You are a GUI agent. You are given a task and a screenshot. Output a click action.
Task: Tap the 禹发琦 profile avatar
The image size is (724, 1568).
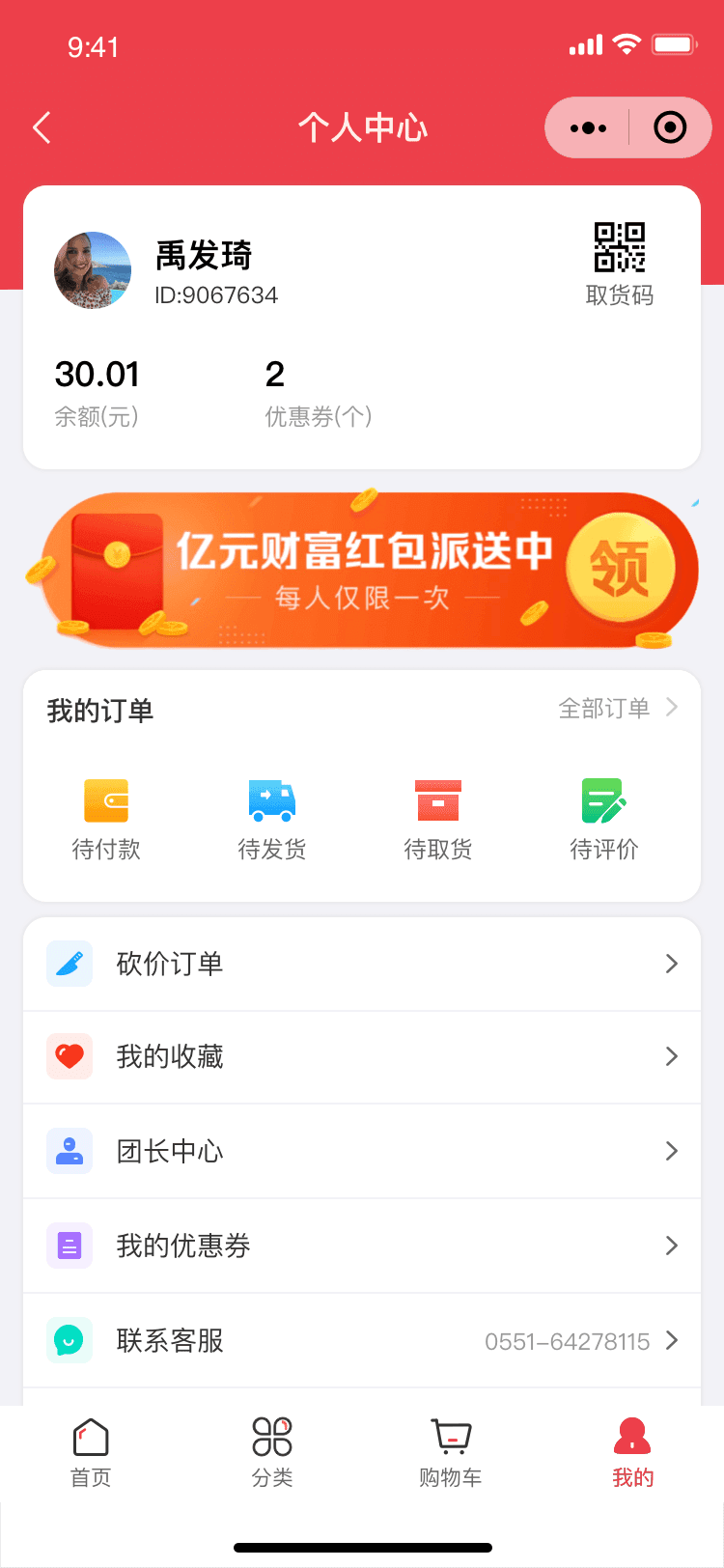[93, 270]
